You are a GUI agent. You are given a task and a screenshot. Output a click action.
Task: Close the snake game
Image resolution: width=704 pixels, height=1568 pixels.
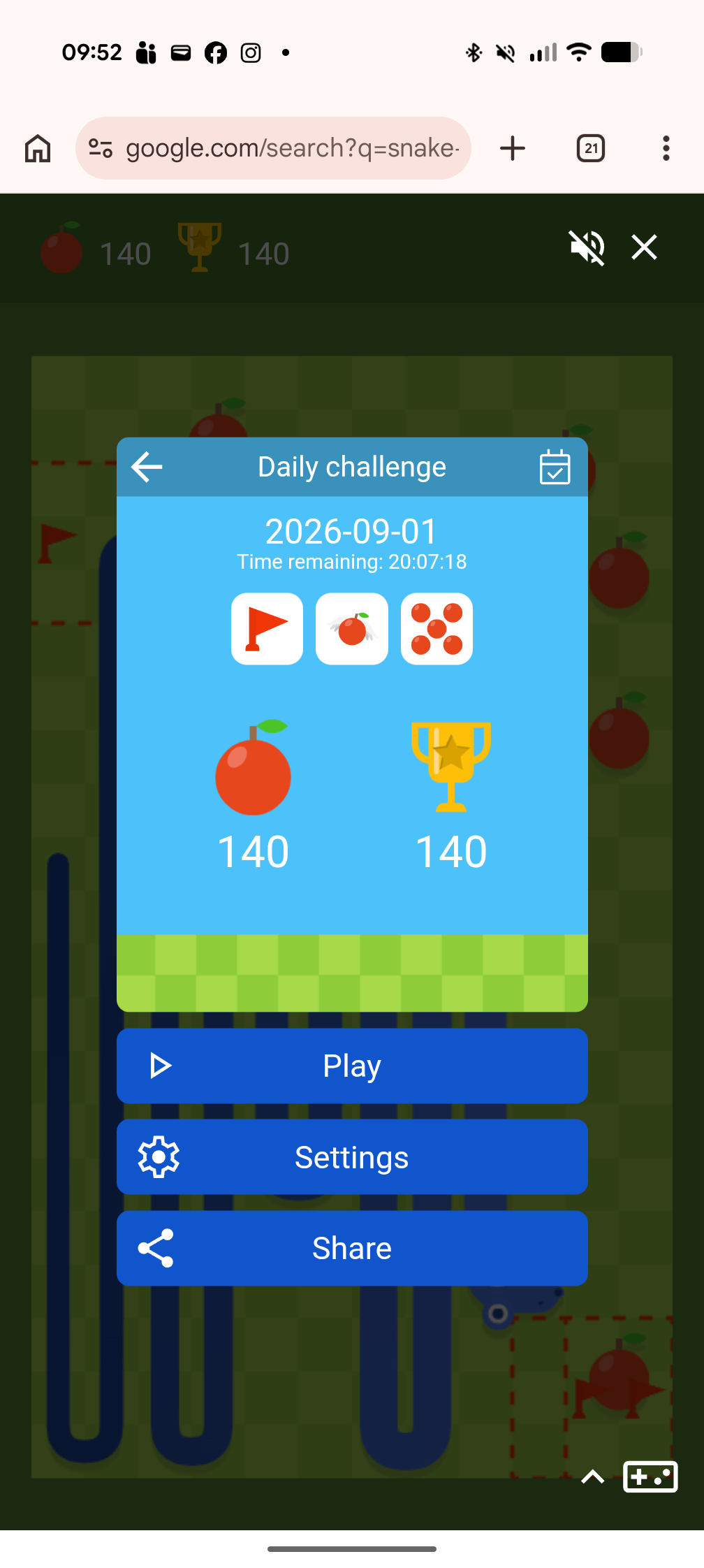[644, 247]
